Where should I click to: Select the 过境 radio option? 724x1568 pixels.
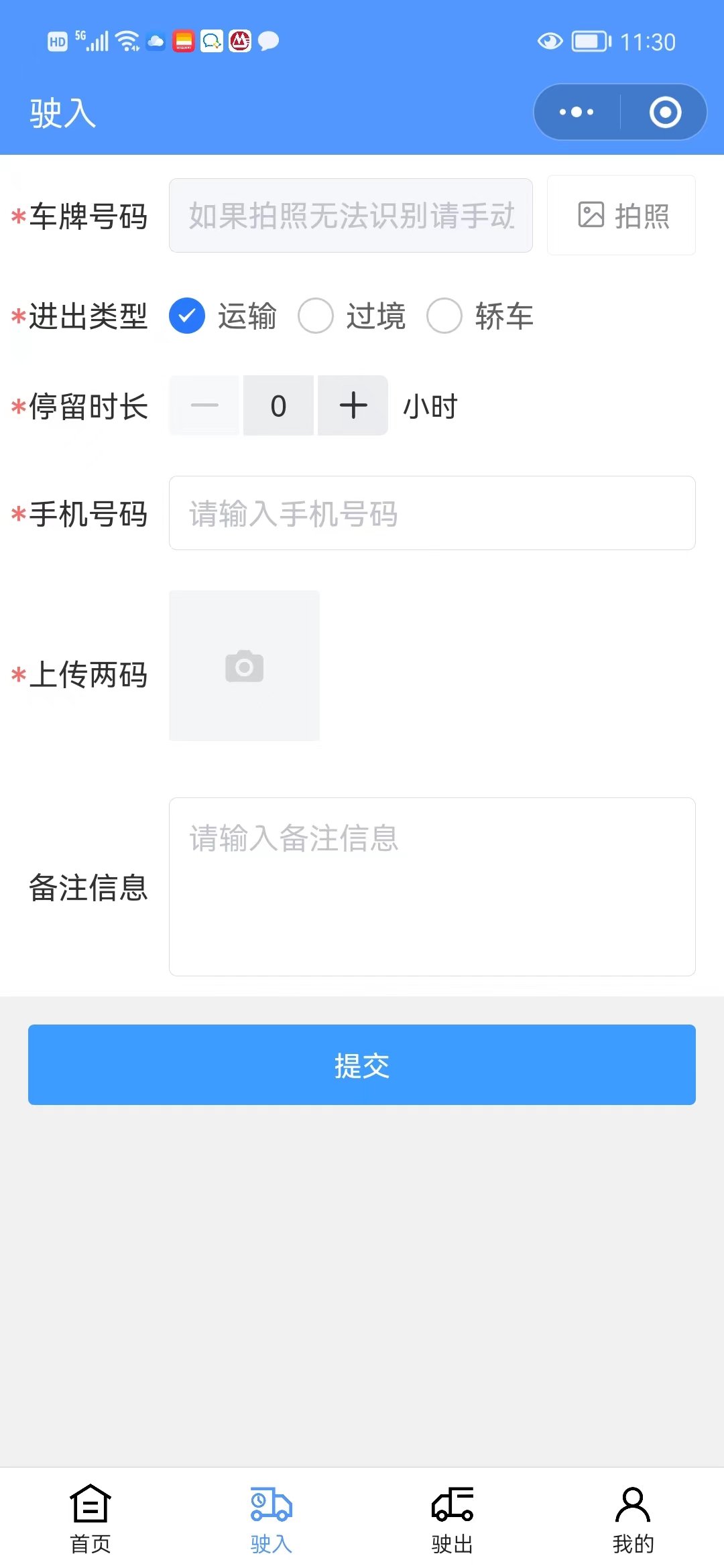316,316
